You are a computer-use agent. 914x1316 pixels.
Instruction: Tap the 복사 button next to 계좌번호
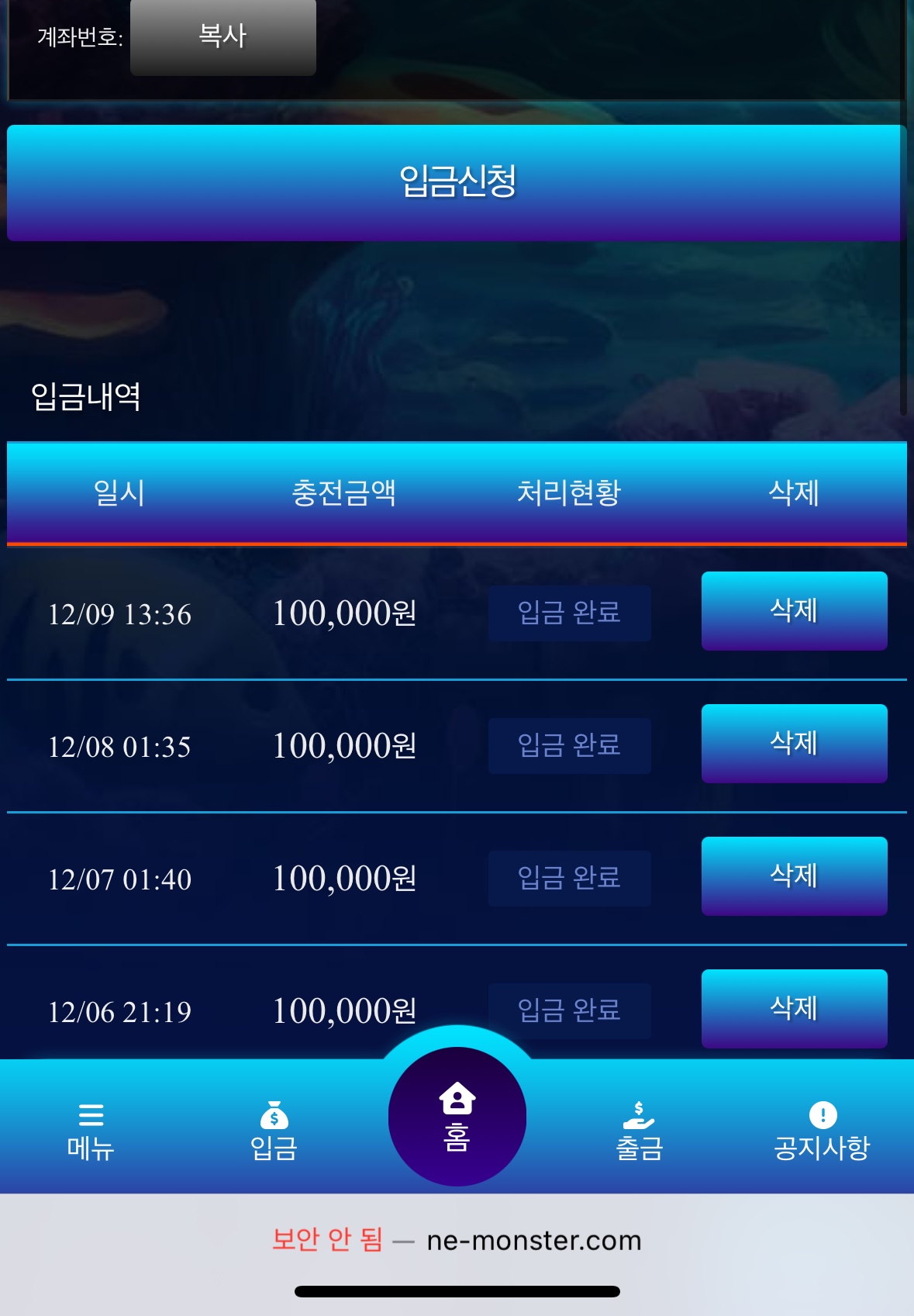pyautogui.click(x=222, y=36)
